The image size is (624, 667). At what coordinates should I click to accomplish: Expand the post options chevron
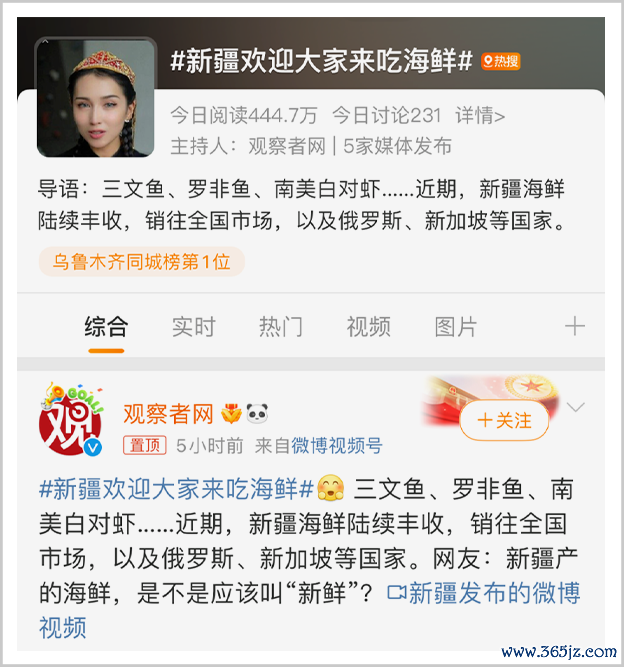(x=575, y=407)
